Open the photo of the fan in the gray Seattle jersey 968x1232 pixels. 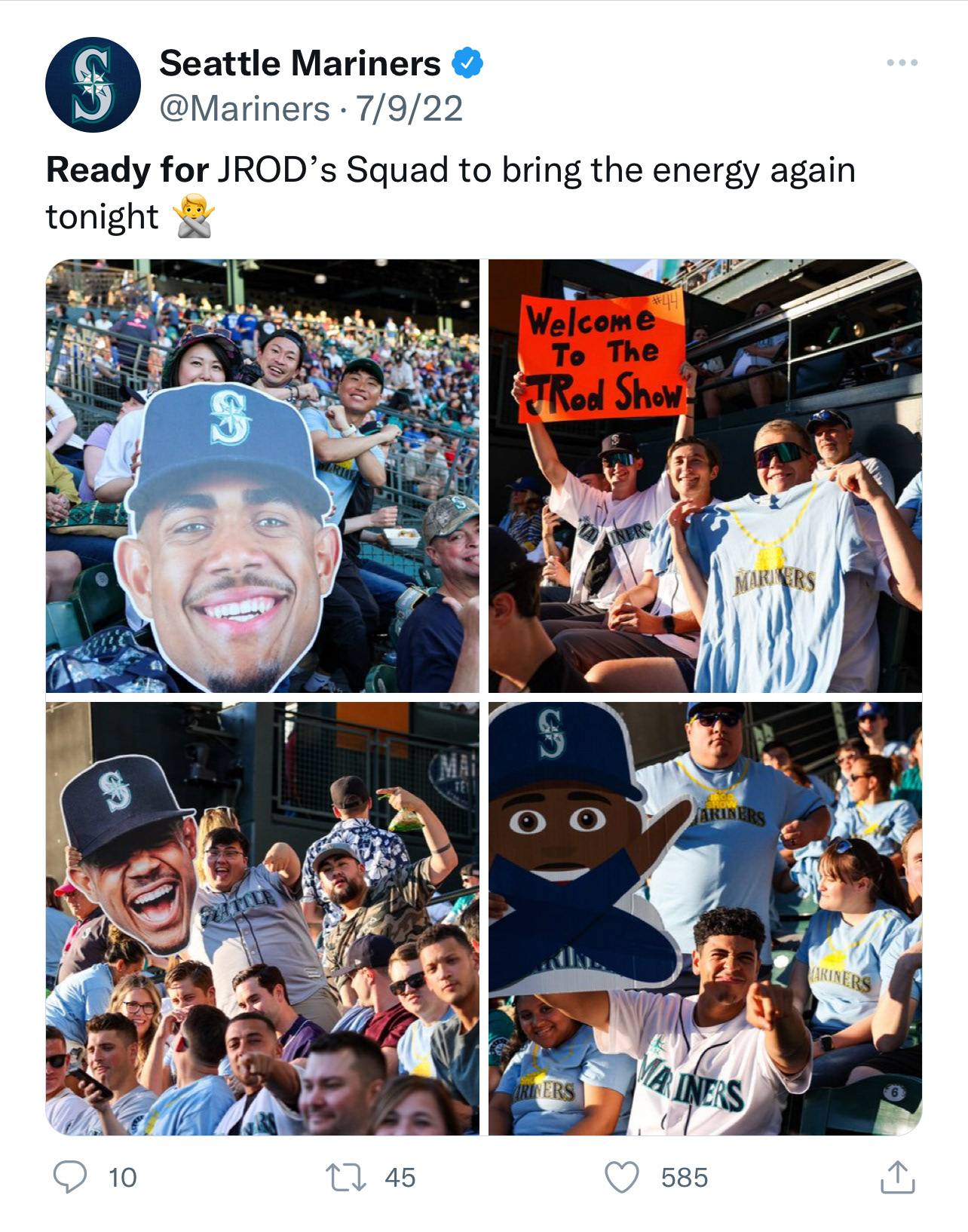[262, 918]
